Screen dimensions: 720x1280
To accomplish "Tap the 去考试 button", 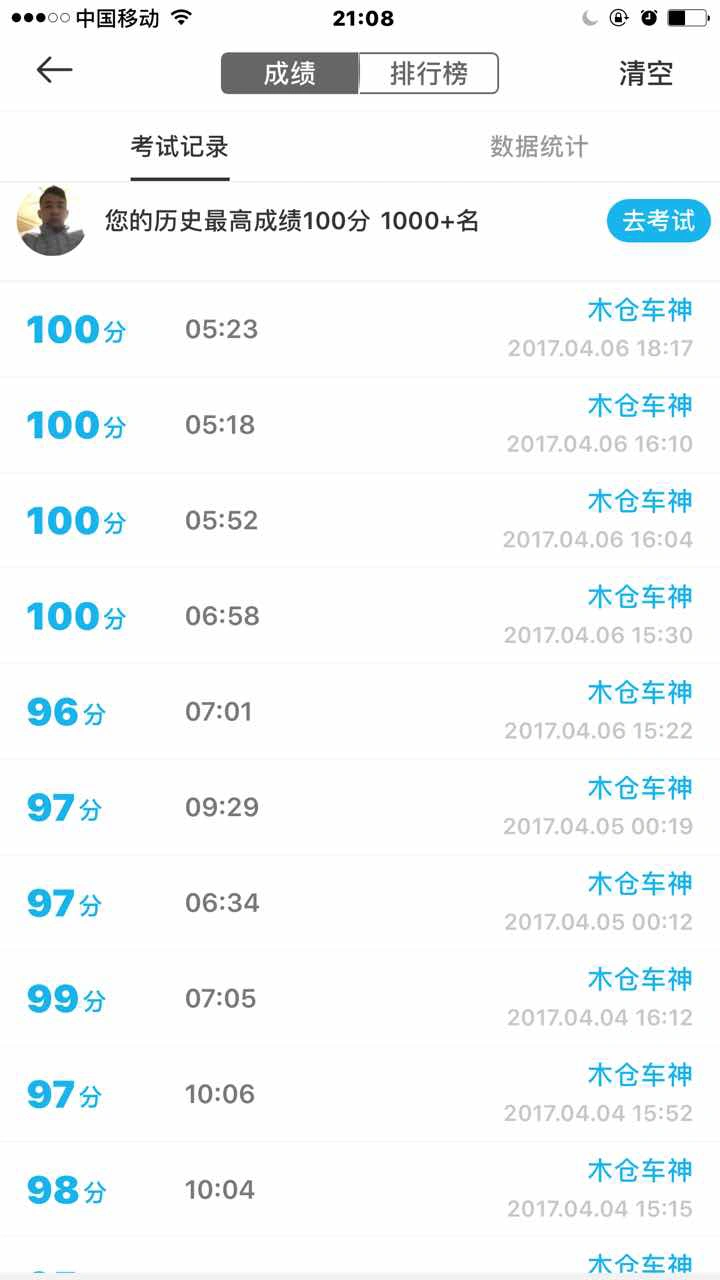I will pos(659,221).
